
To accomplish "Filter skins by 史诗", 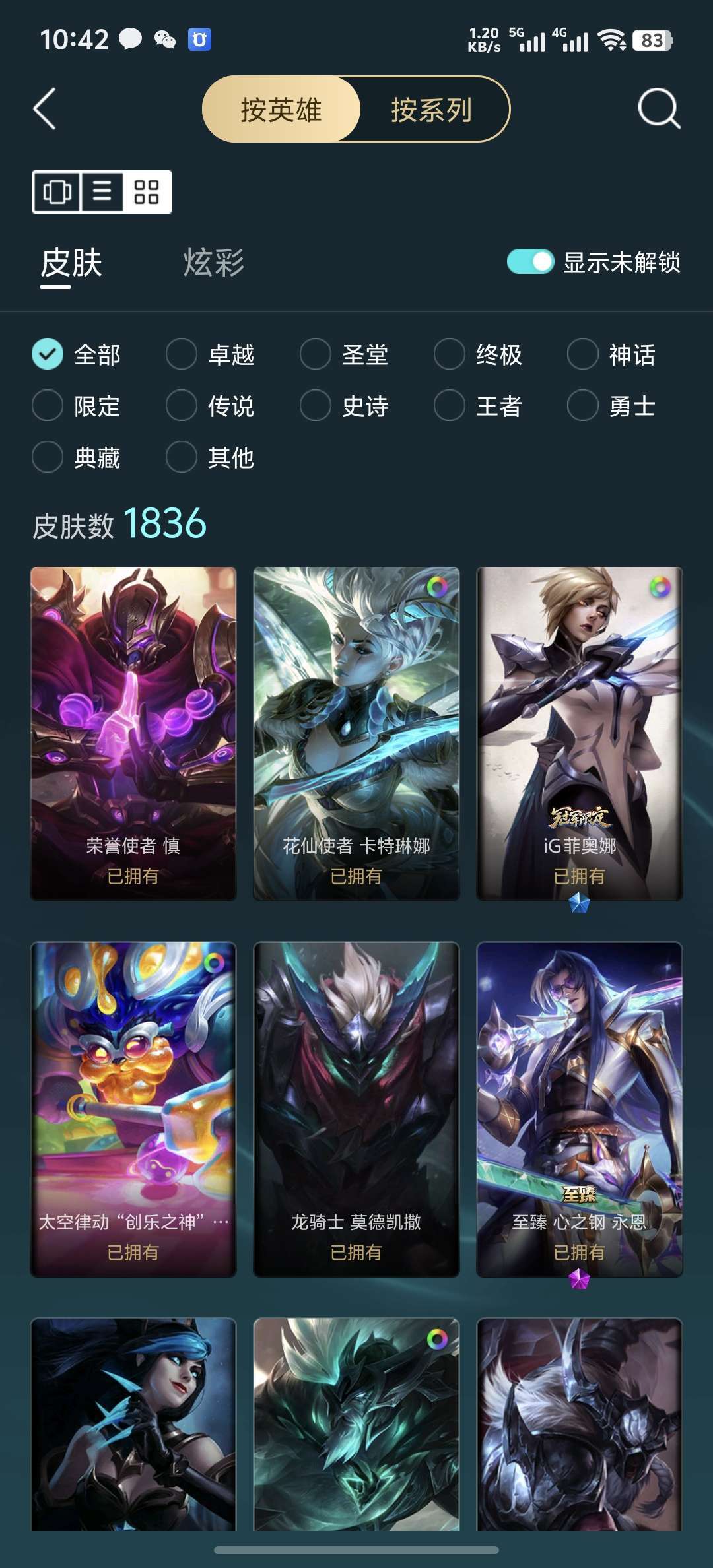I will [x=345, y=405].
